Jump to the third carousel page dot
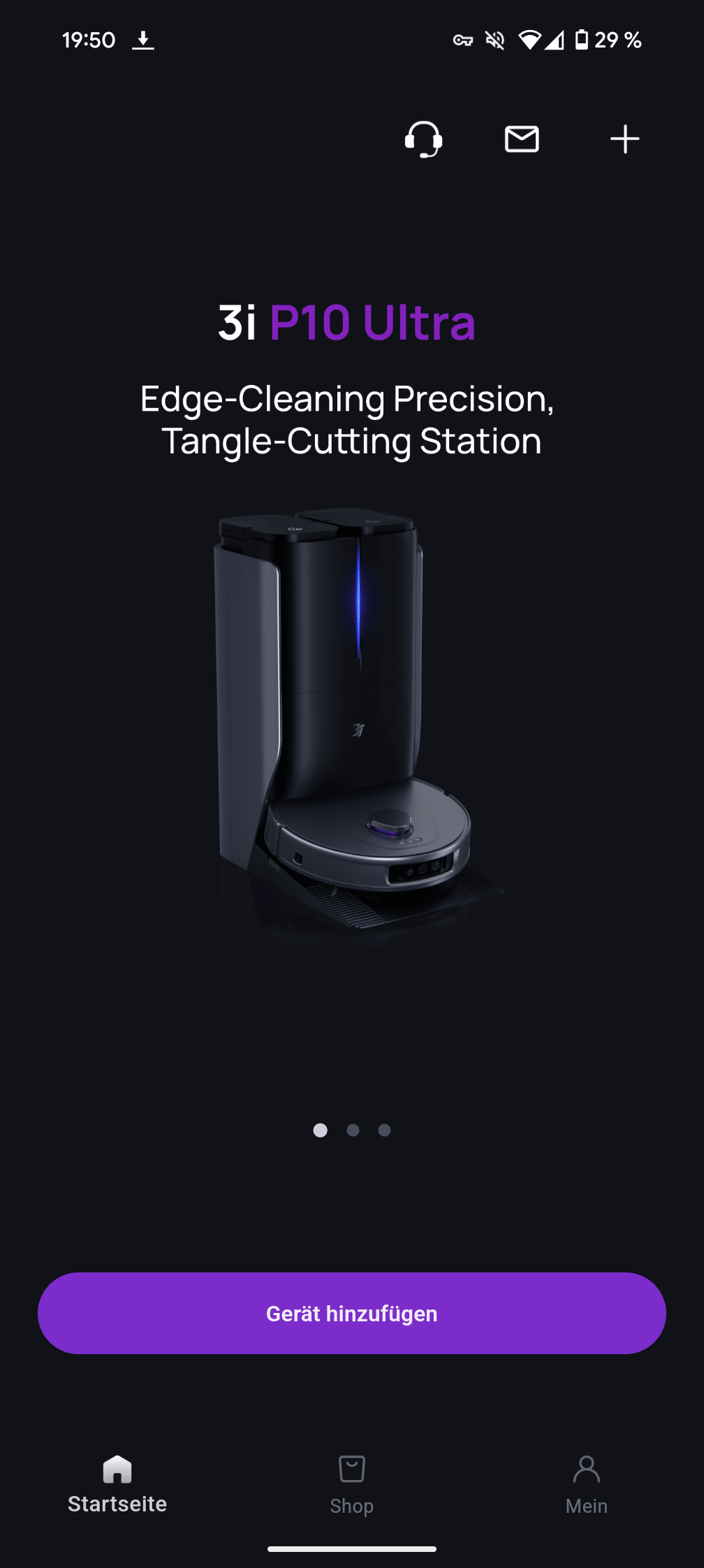Image resolution: width=704 pixels, height=1568 pixels. coord(384,1130)
